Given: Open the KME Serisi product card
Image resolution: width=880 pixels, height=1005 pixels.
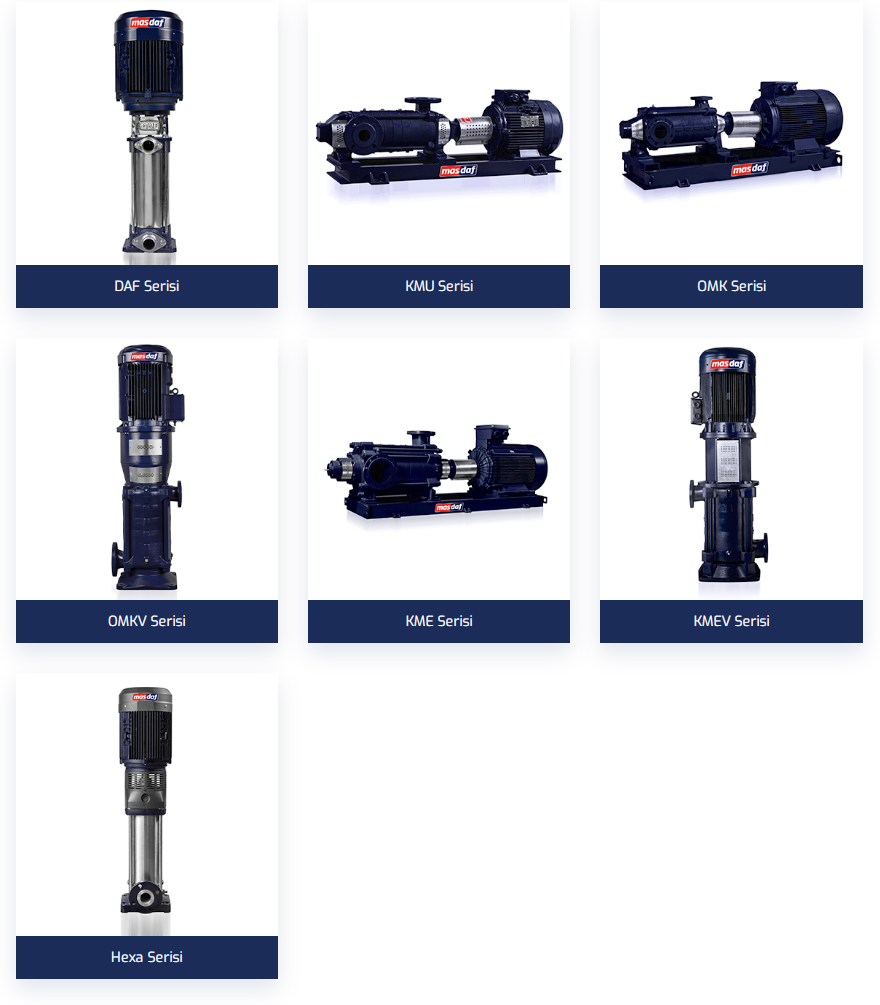Looking at the screenshot, I should [439, 621].
